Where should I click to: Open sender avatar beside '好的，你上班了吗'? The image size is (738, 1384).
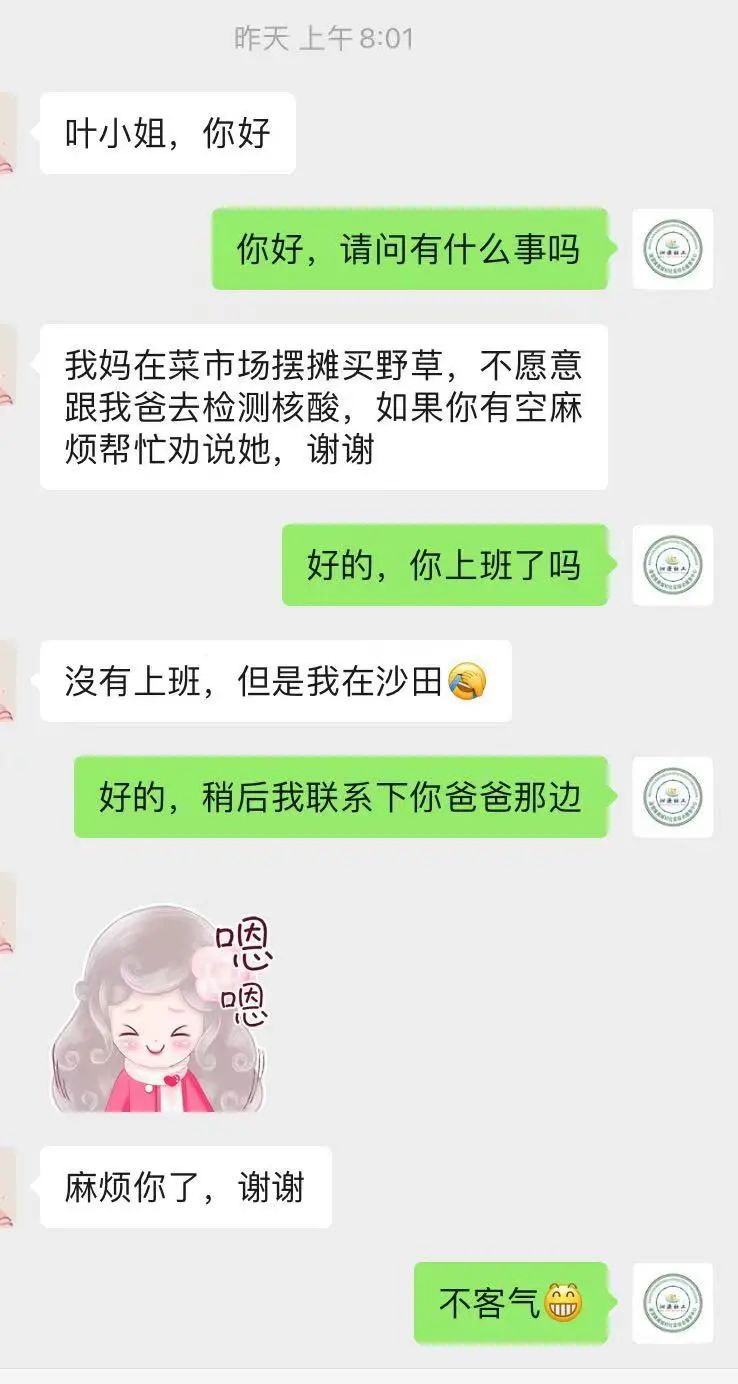pos(672,565)
